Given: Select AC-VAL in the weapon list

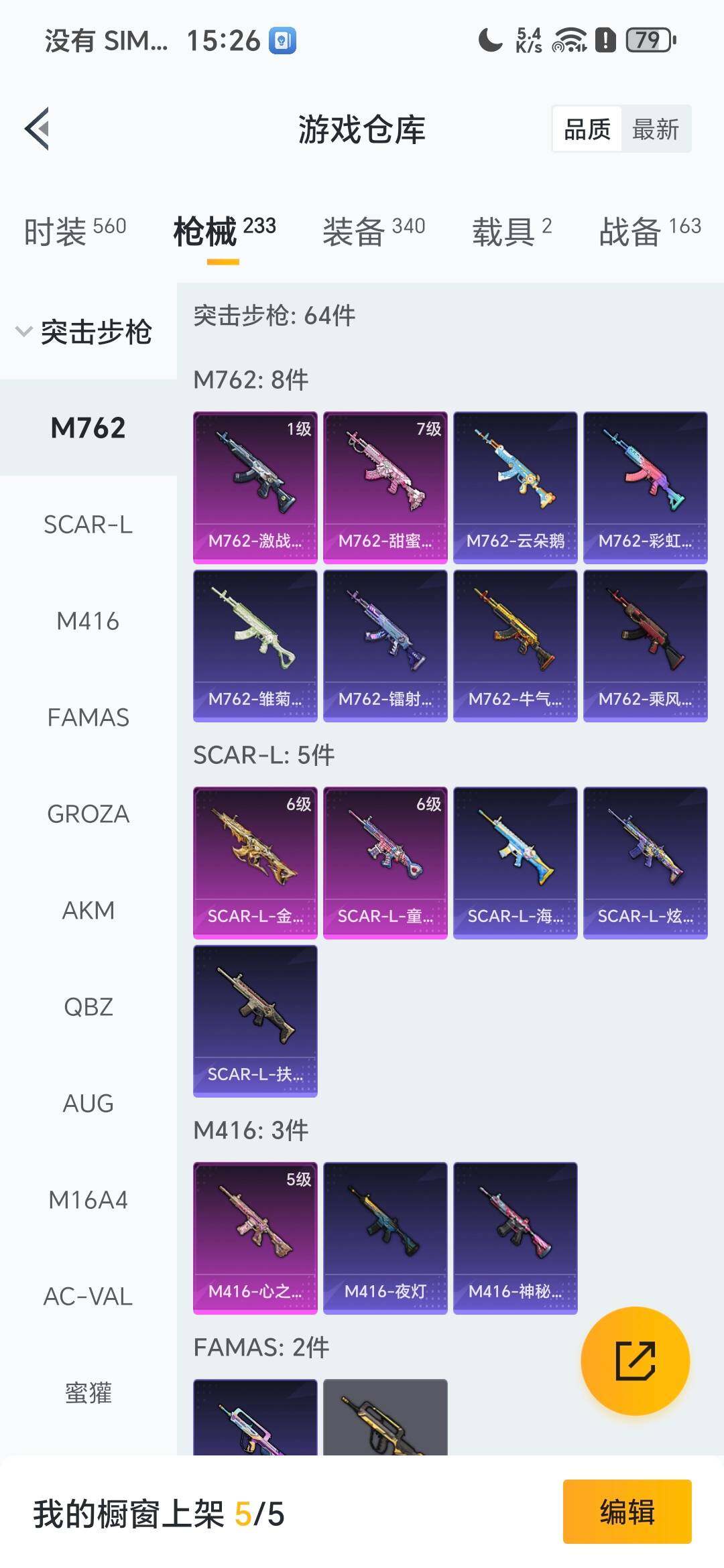Looking at the screenshot, I should 88,1297.
